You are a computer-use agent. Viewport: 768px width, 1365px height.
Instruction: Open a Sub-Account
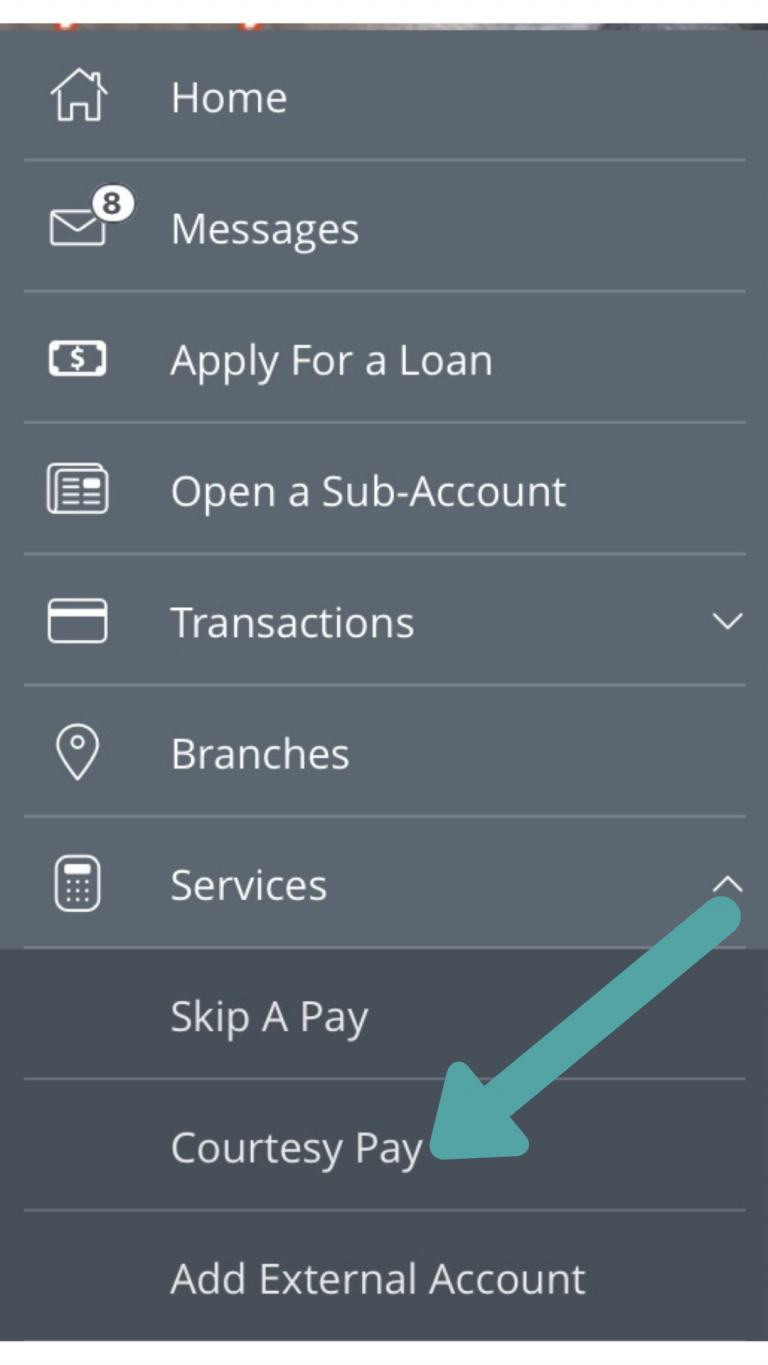(x=366, y=490)
